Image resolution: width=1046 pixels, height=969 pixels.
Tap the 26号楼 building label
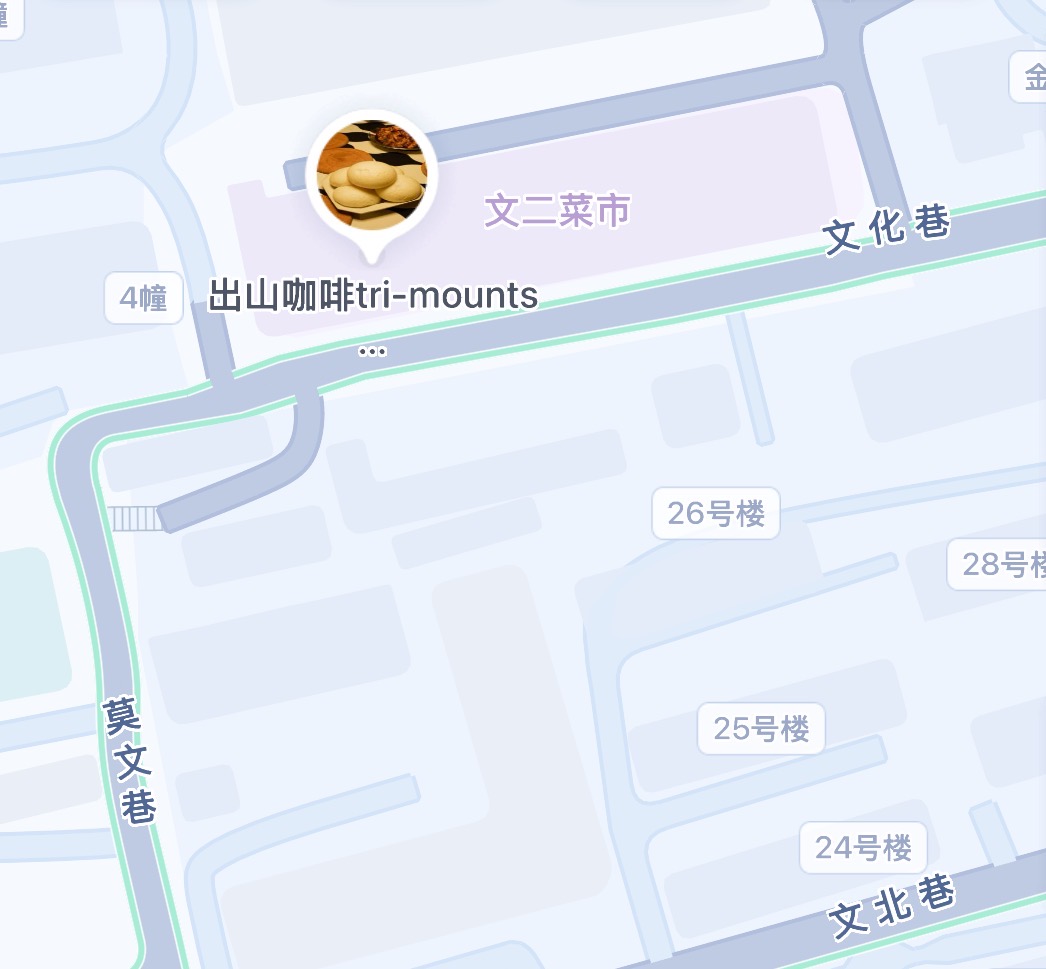(715, 514)
